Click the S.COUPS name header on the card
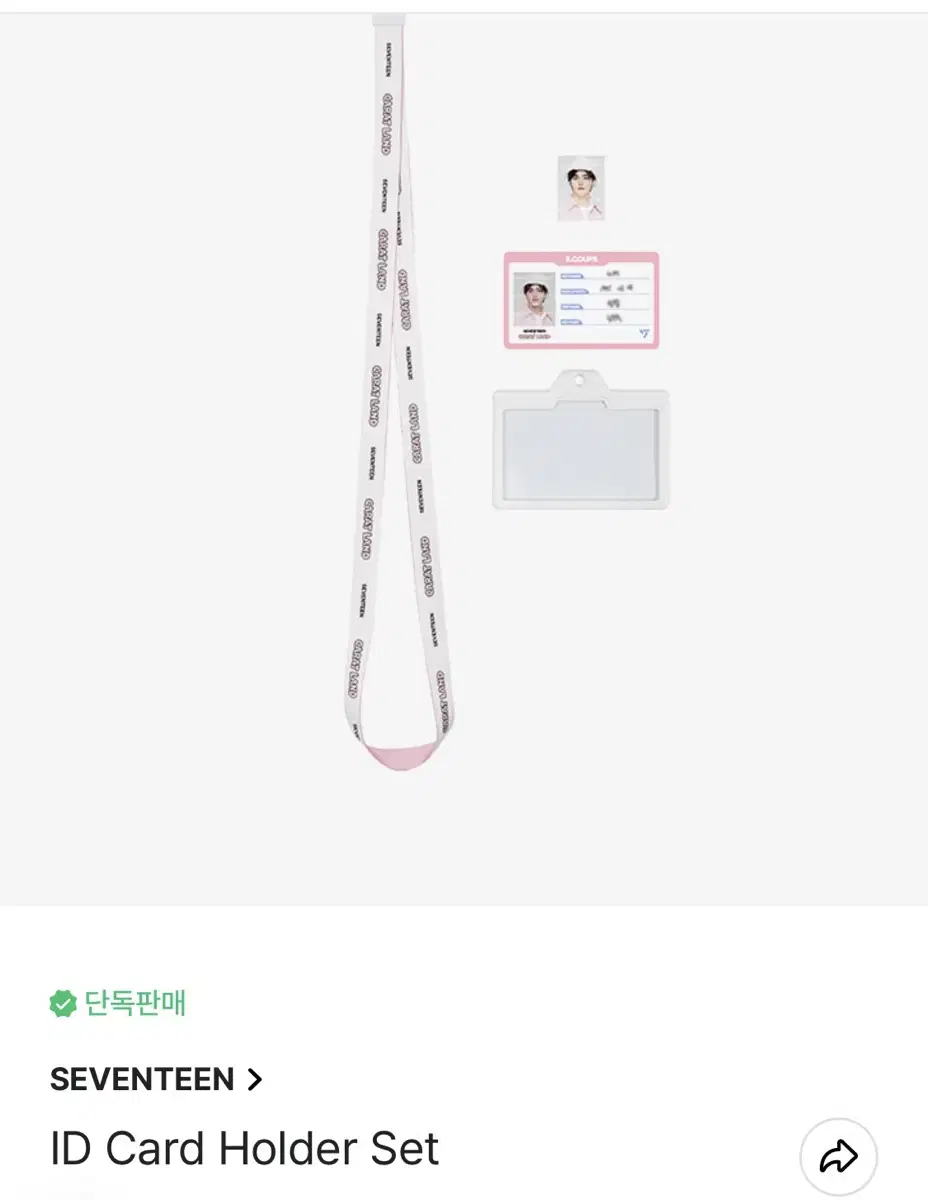 point(582,258)
